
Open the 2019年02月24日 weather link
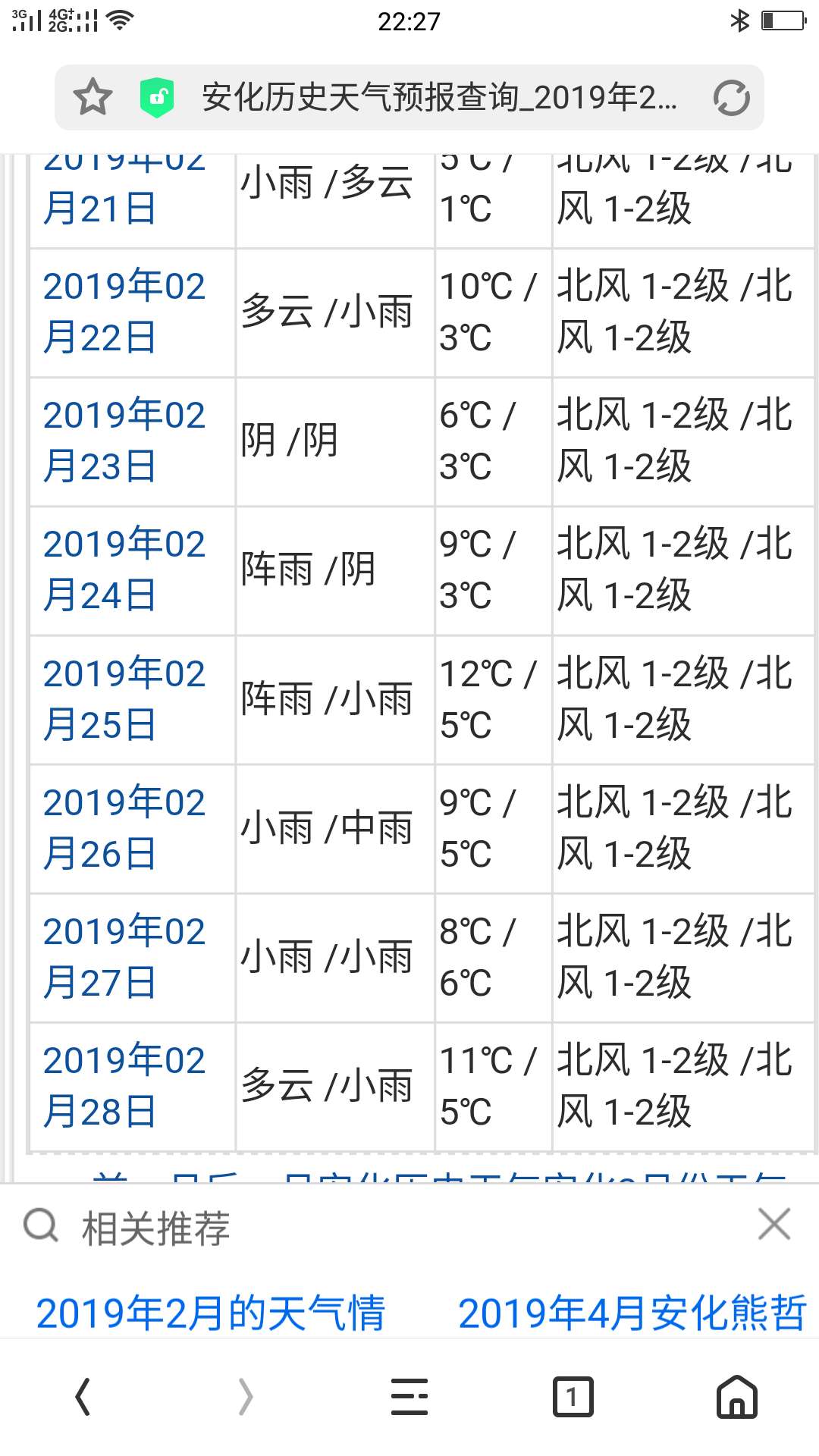124,570
